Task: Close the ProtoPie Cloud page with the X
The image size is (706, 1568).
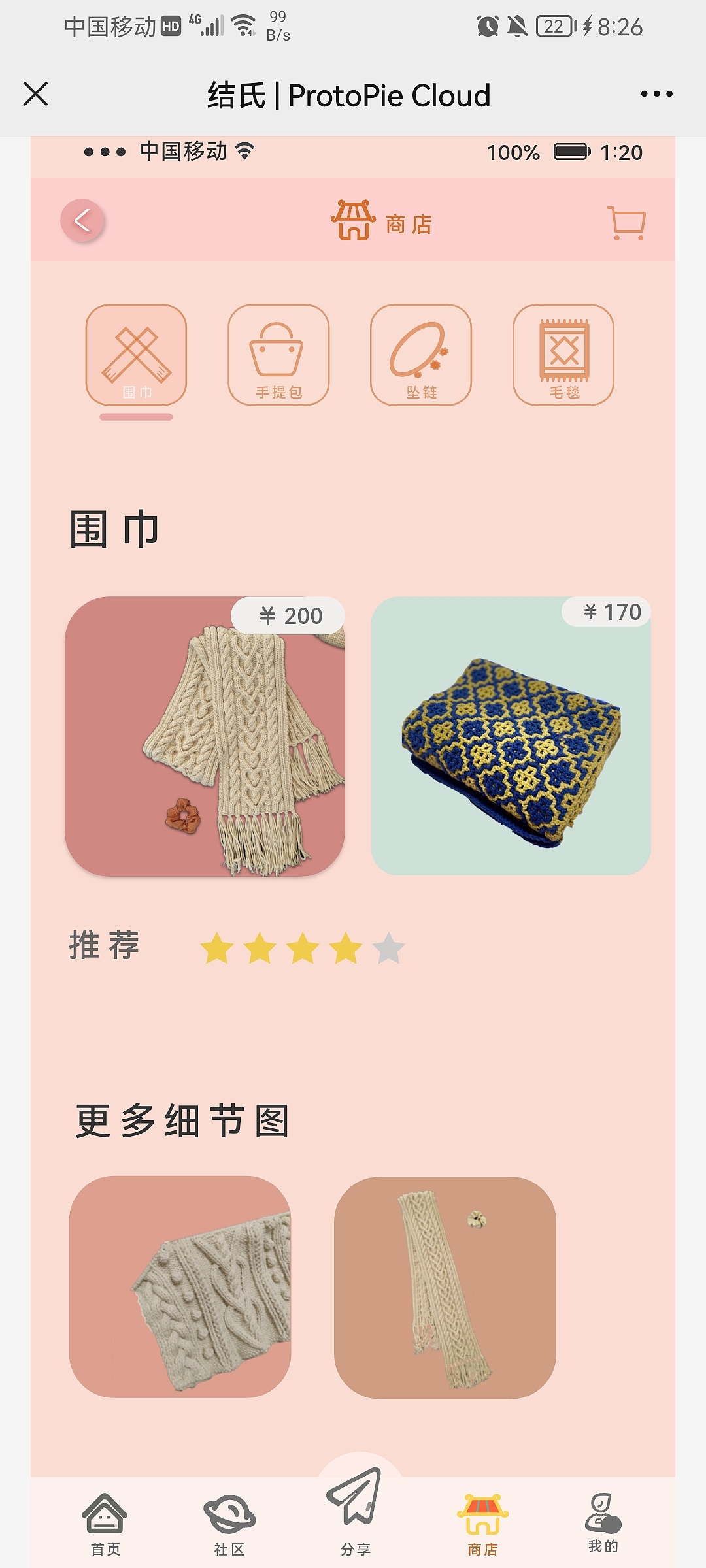Action: [37, 95]
